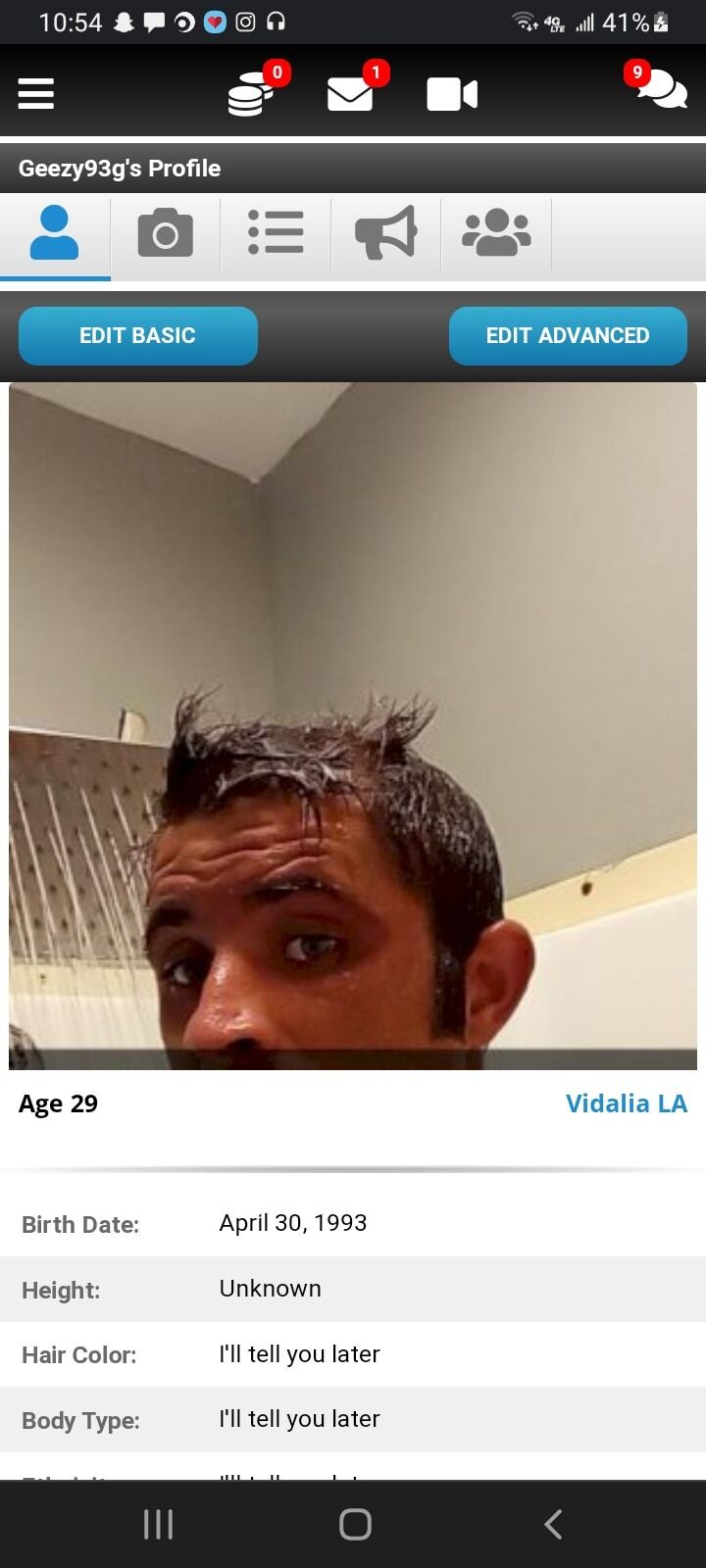The image size is (706, 1568).
Task: Switch to the megaphone announcements tab
Action: point(385,233)
